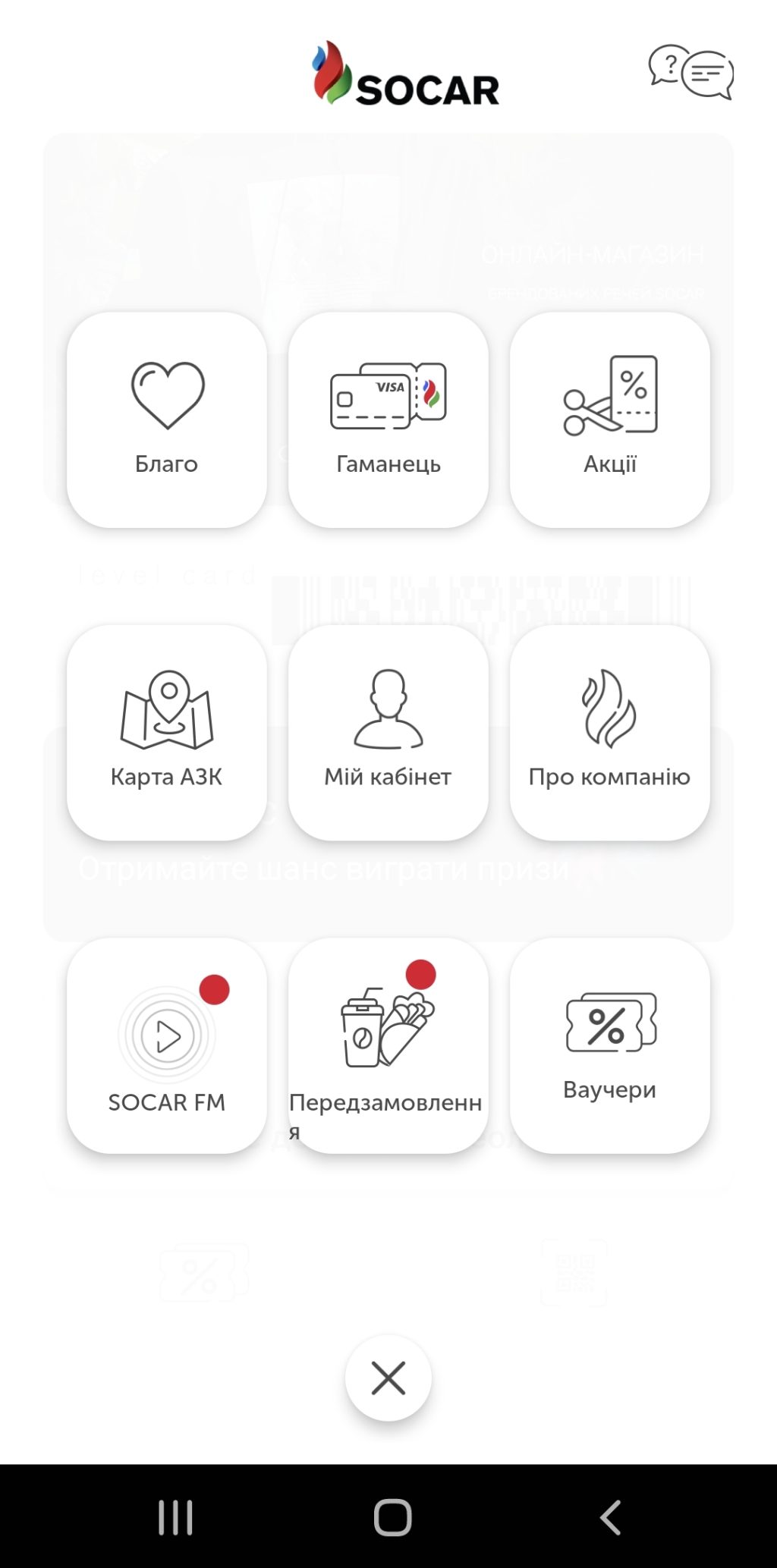Open Передзамовлення pre-order

(388, 1045)
